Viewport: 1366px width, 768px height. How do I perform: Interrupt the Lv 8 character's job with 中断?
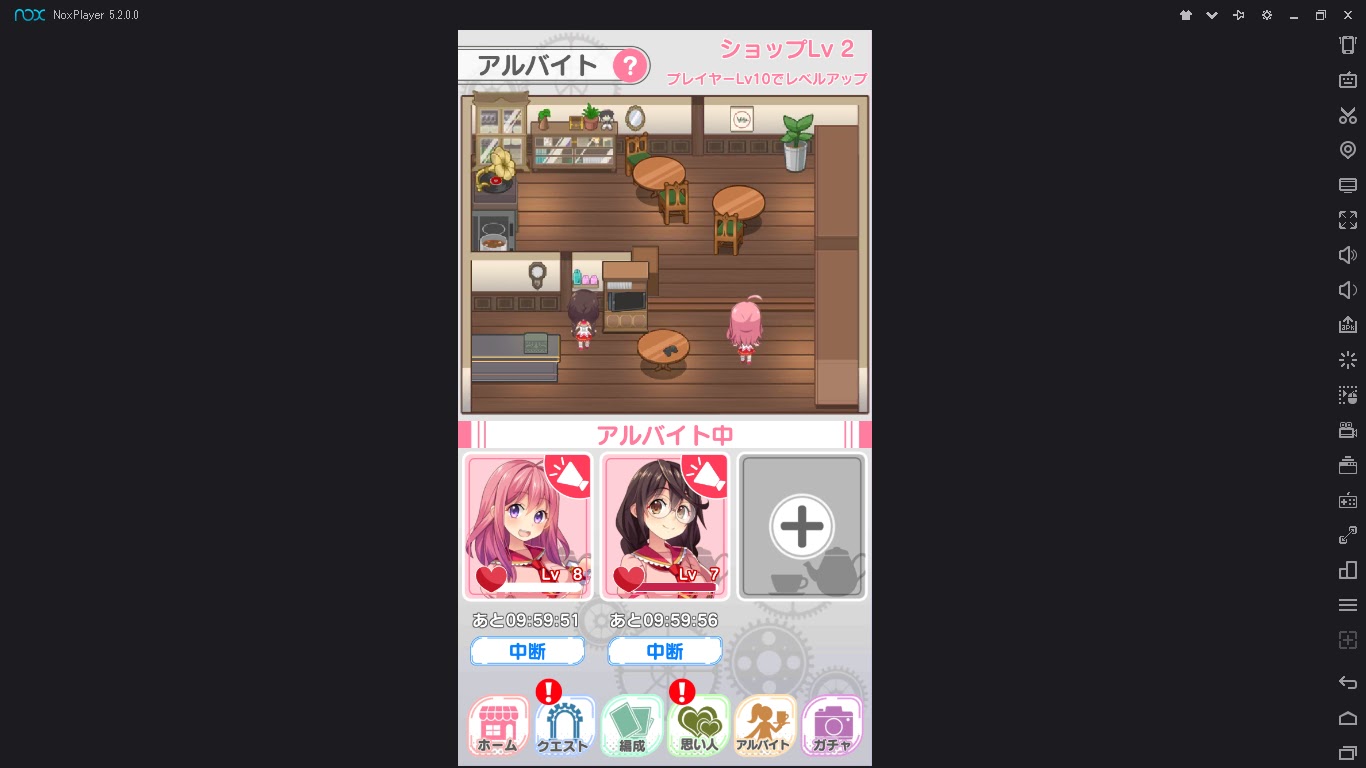tap(528, 652)
